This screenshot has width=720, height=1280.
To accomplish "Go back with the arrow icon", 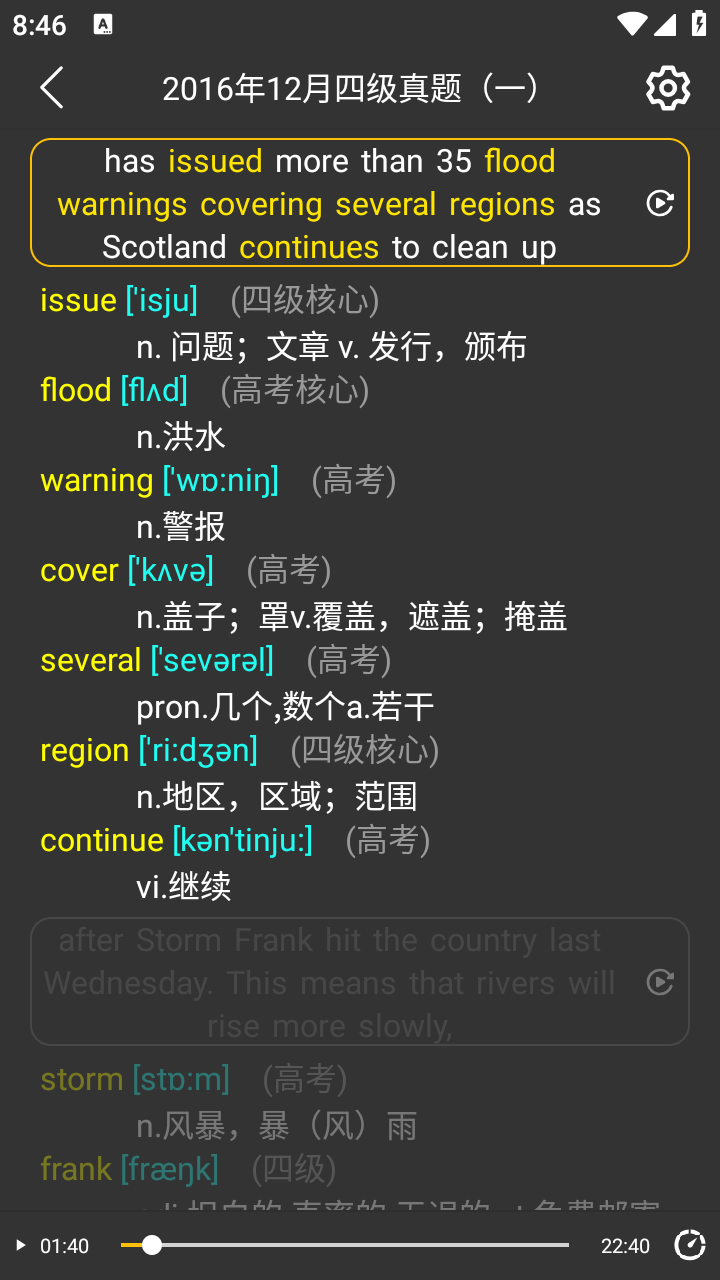I will tap(51, 88).
